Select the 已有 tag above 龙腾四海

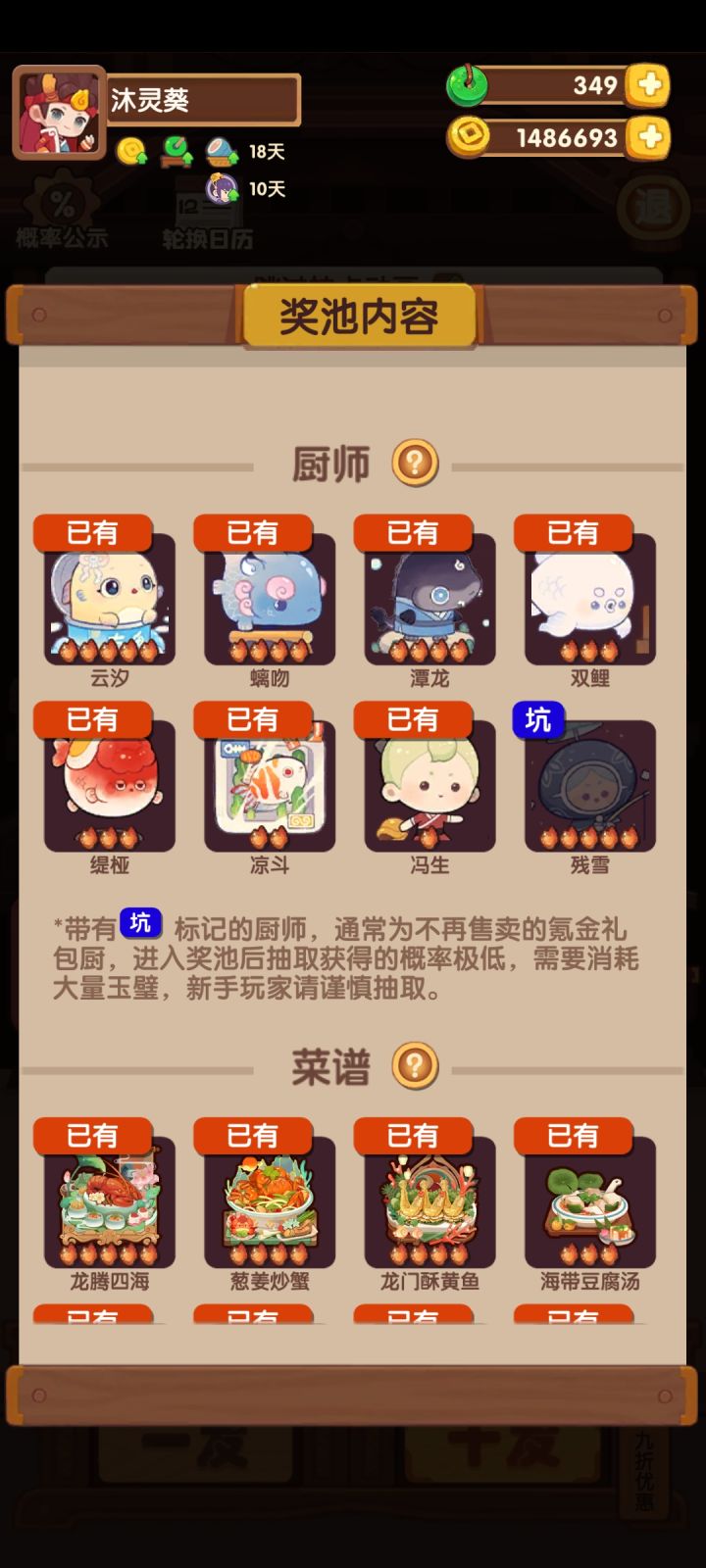[x=95, y=1137]
